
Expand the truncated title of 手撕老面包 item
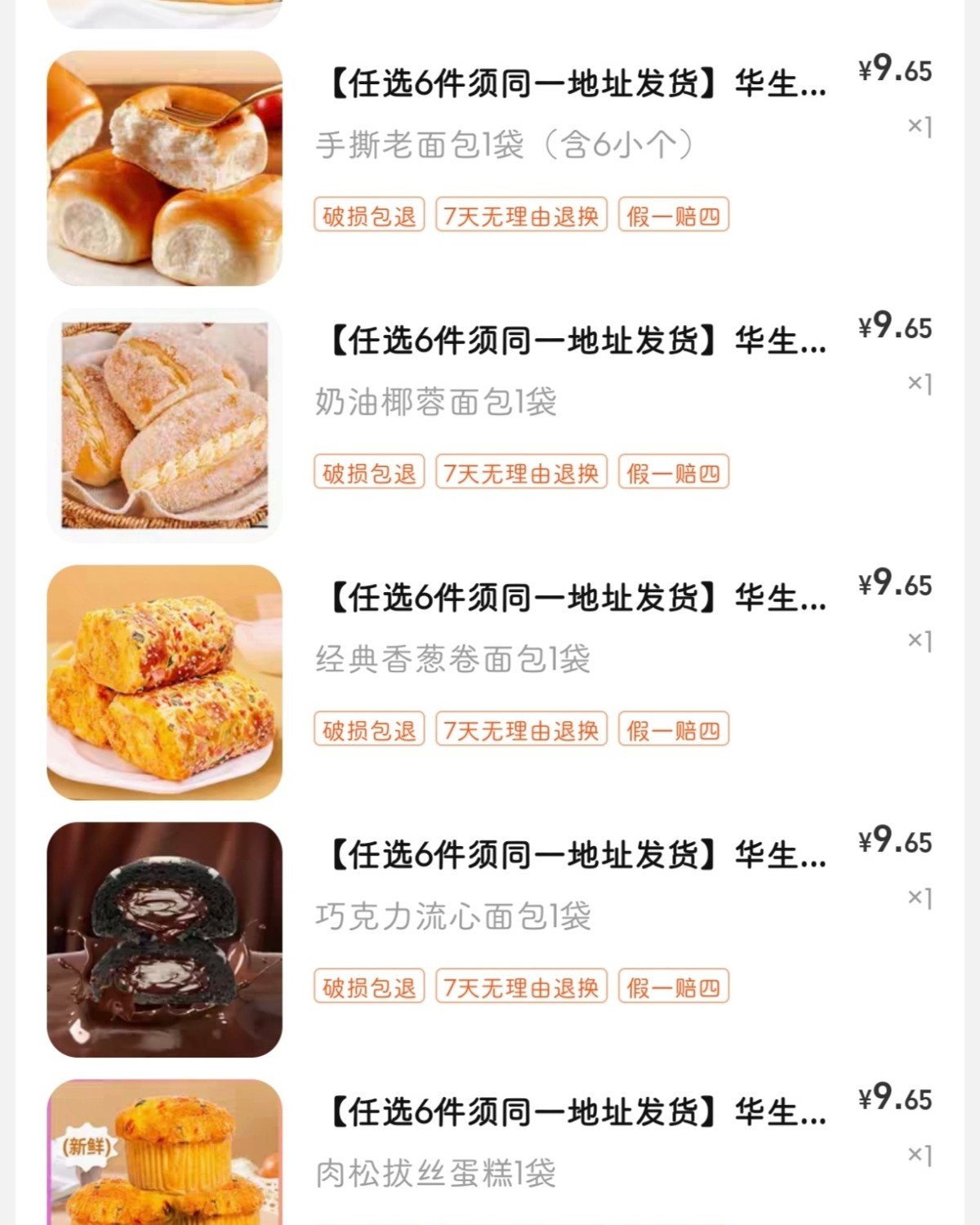(572, 84)
